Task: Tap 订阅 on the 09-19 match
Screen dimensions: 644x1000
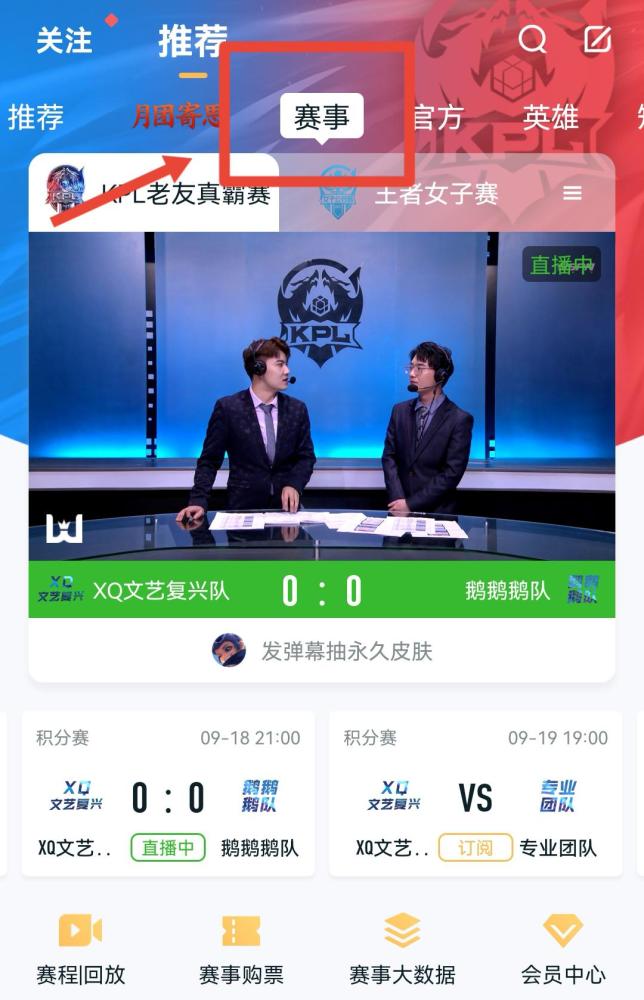Action: [x=475, y=848]
